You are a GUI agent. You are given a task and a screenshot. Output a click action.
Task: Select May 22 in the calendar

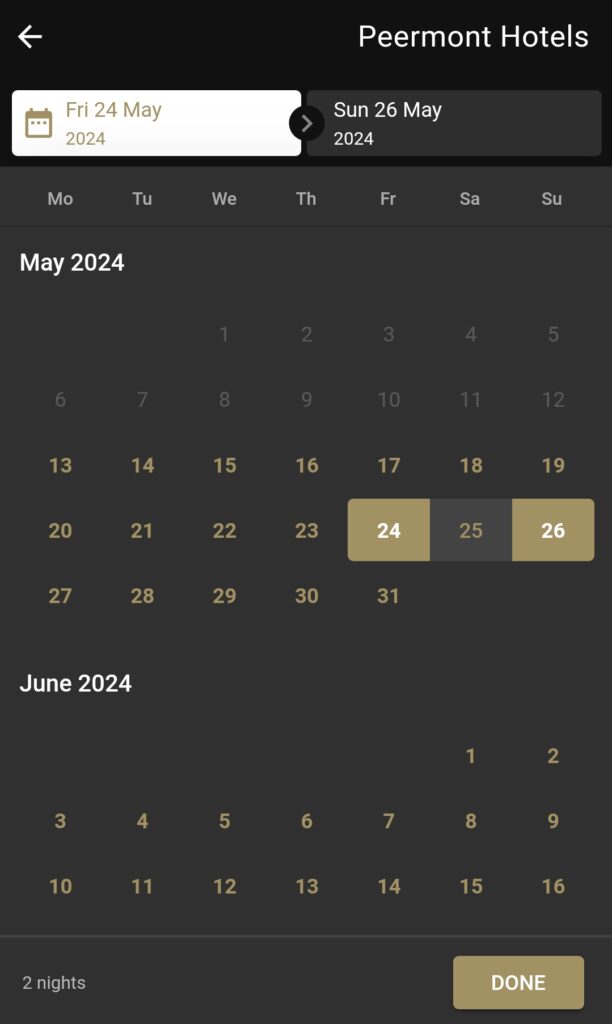(225, 530)
